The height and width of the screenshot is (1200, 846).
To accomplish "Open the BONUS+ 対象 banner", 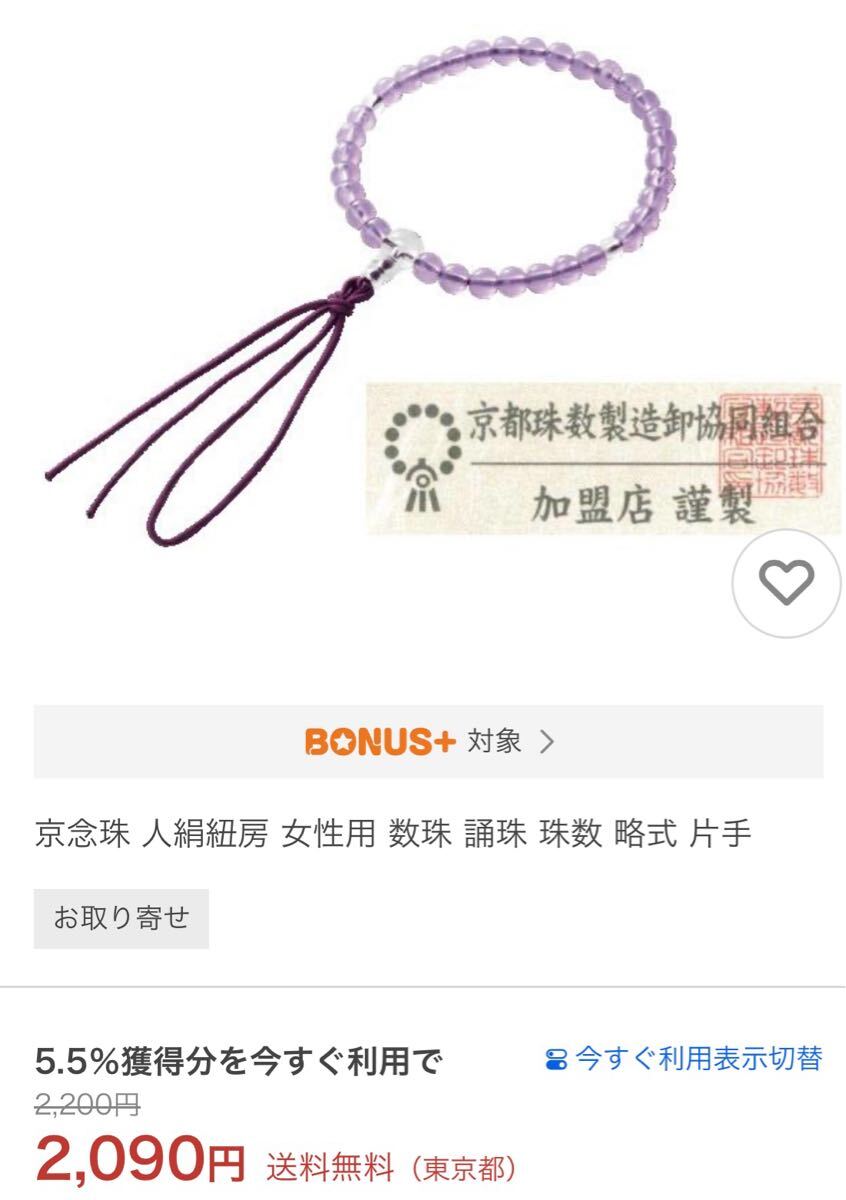I will [x=428, y=742].
